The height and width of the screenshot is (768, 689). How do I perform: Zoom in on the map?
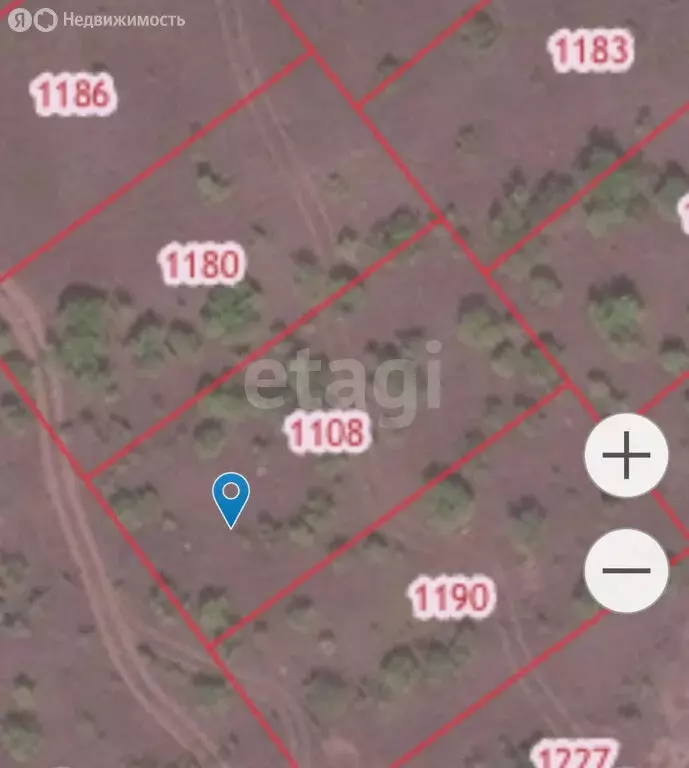click(x=627, y=456)
